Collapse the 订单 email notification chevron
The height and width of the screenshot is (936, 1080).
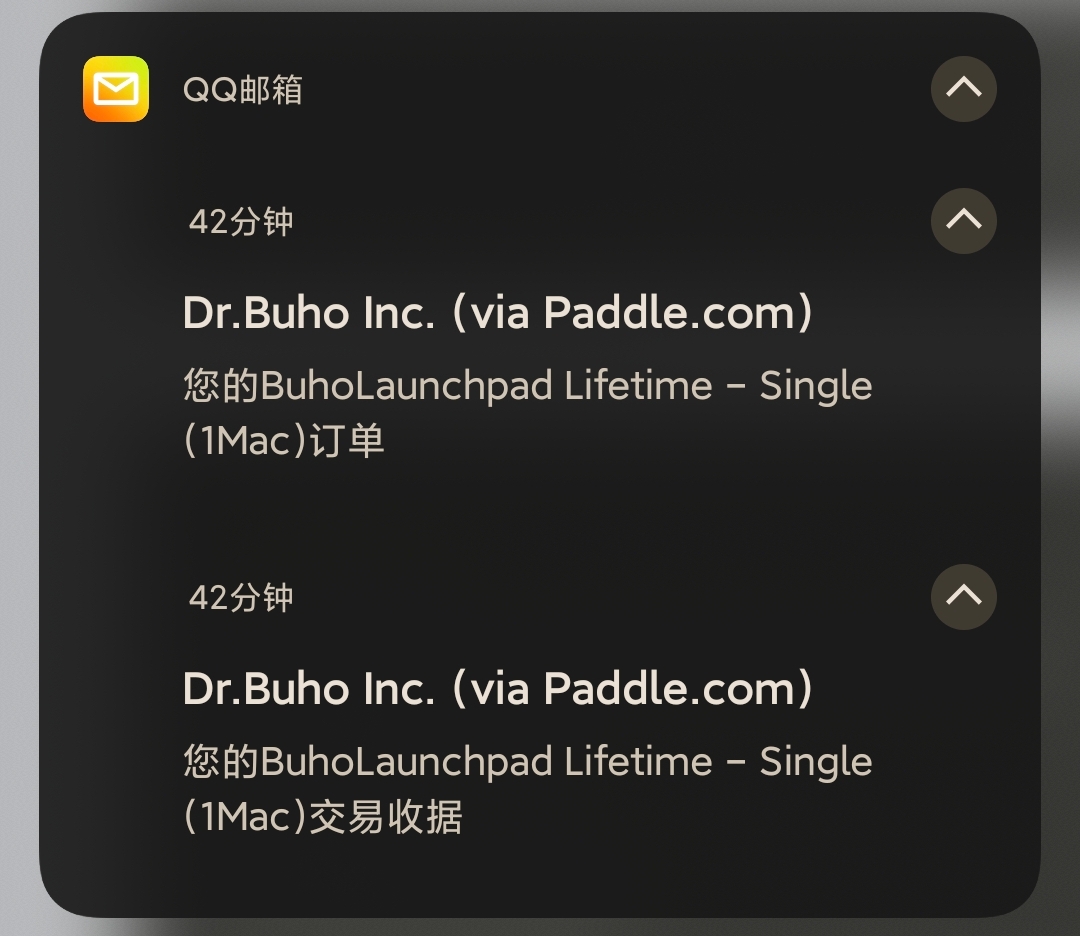[x=963, y=221]
